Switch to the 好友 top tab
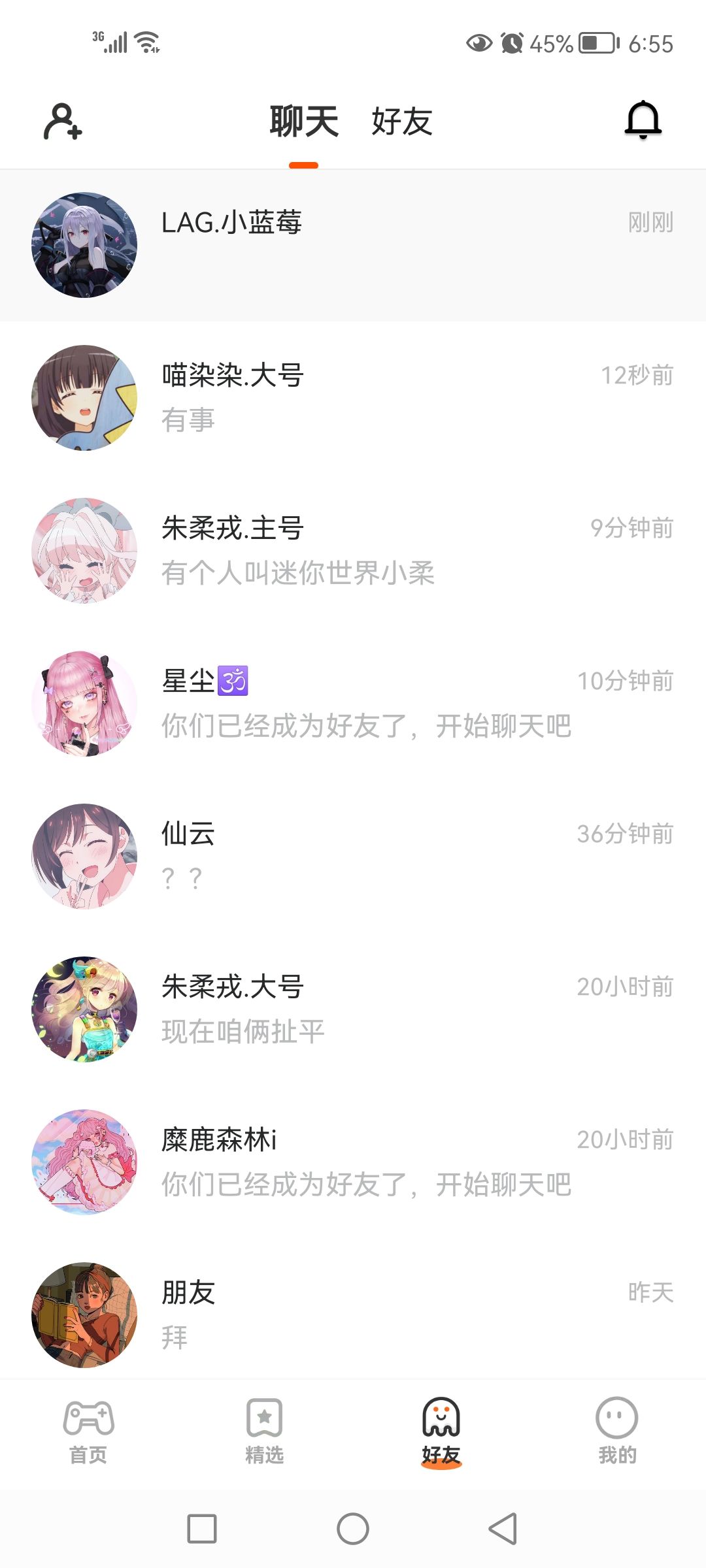 pyautogui.click(x=402, y=122)
